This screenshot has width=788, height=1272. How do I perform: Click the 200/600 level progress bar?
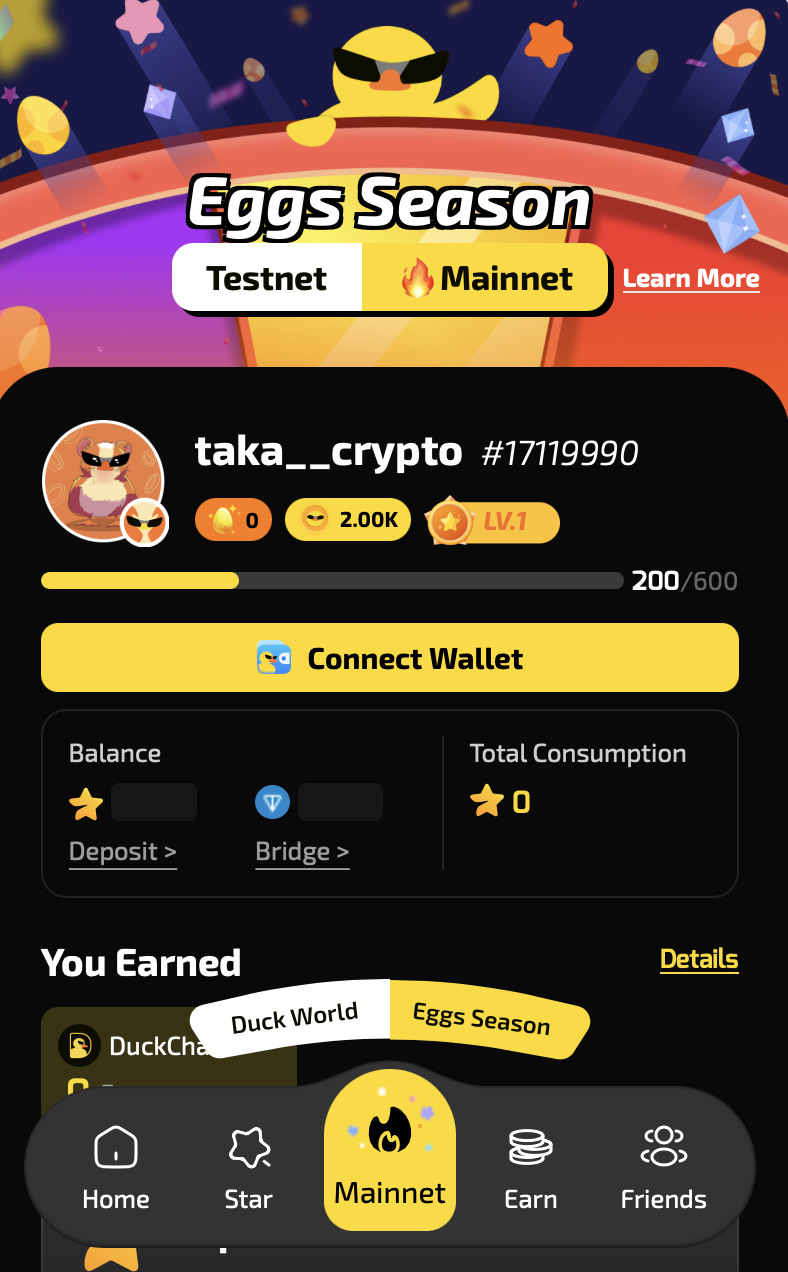tap(332, 580)
